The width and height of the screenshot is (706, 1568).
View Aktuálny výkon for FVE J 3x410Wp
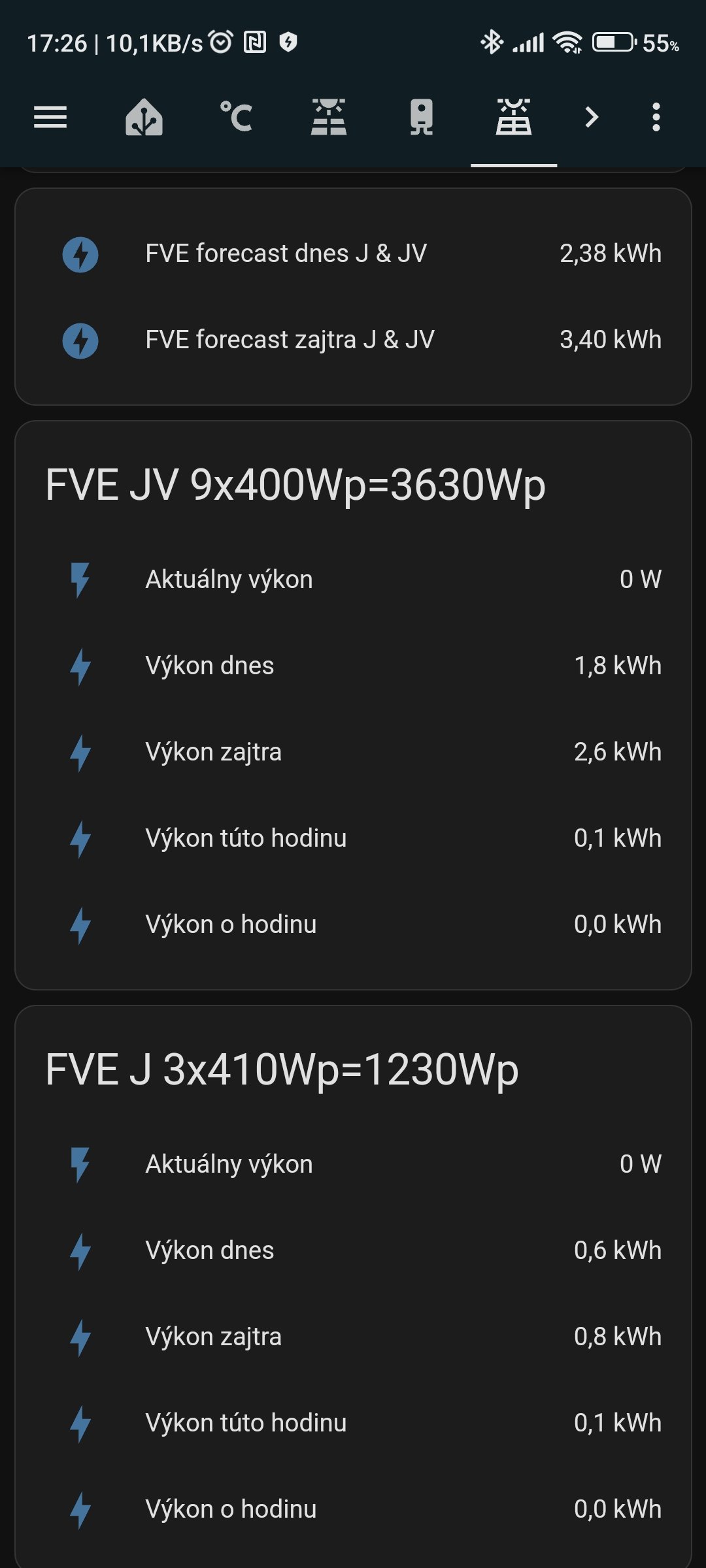click(353, 1164)
